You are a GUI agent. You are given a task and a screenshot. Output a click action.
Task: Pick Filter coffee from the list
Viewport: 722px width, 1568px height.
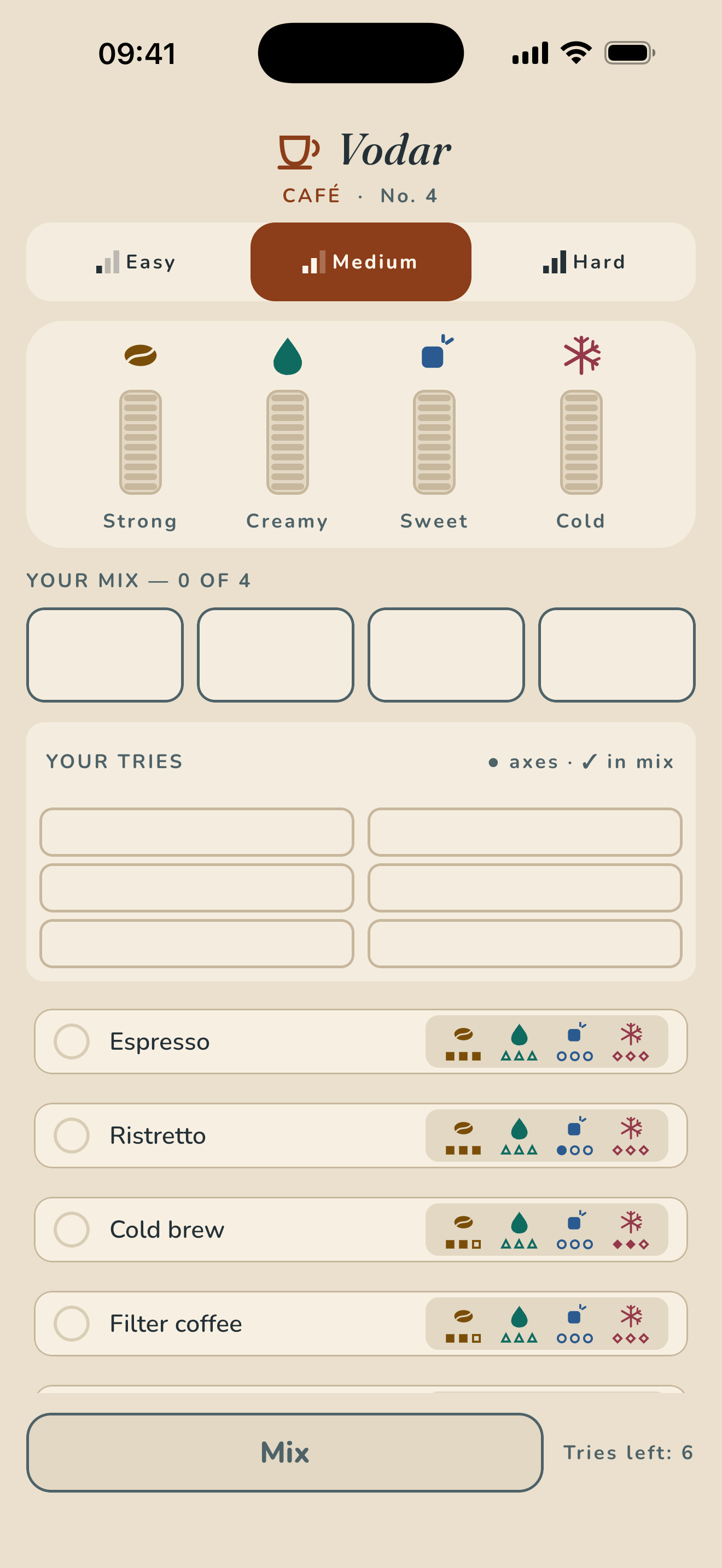(x=361, y=1323)
